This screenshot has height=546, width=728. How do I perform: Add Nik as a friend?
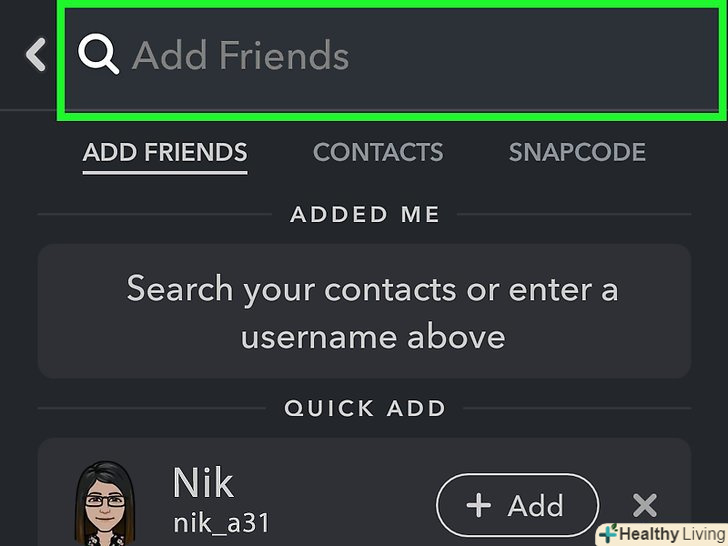pyautogui.click(x=517, y=505)
